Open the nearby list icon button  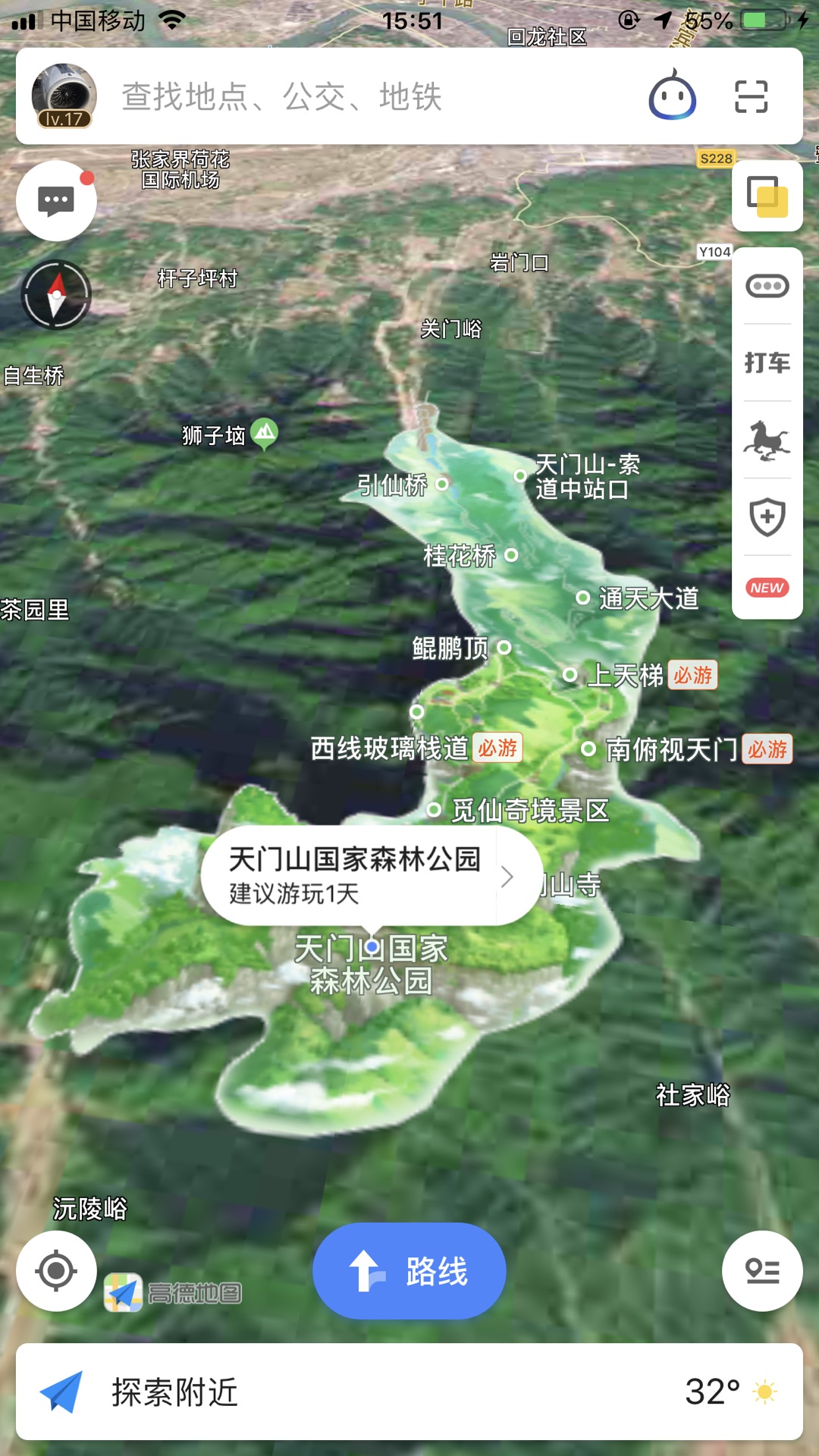(762, 1271)
